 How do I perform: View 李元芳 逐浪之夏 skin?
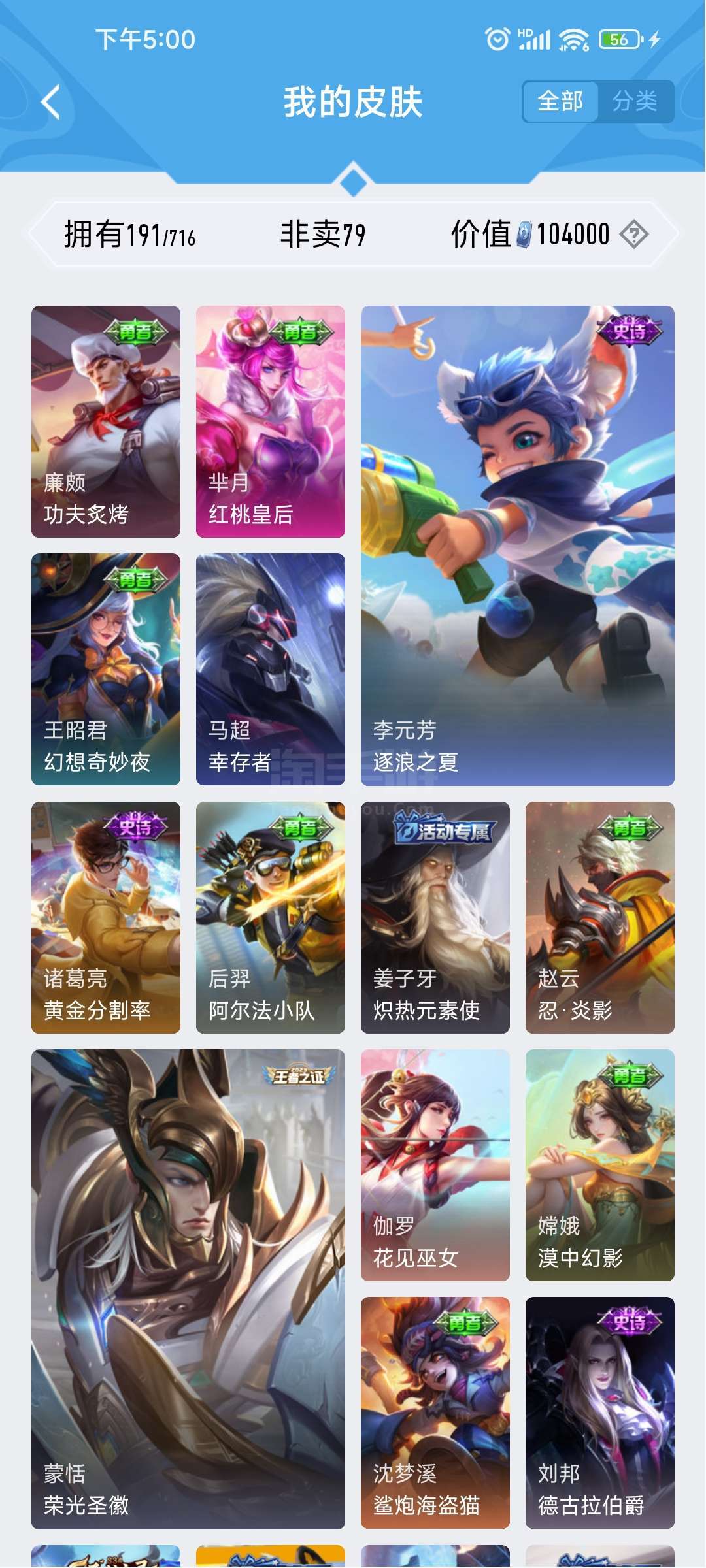pyautogui.click(x=518, y=546)
